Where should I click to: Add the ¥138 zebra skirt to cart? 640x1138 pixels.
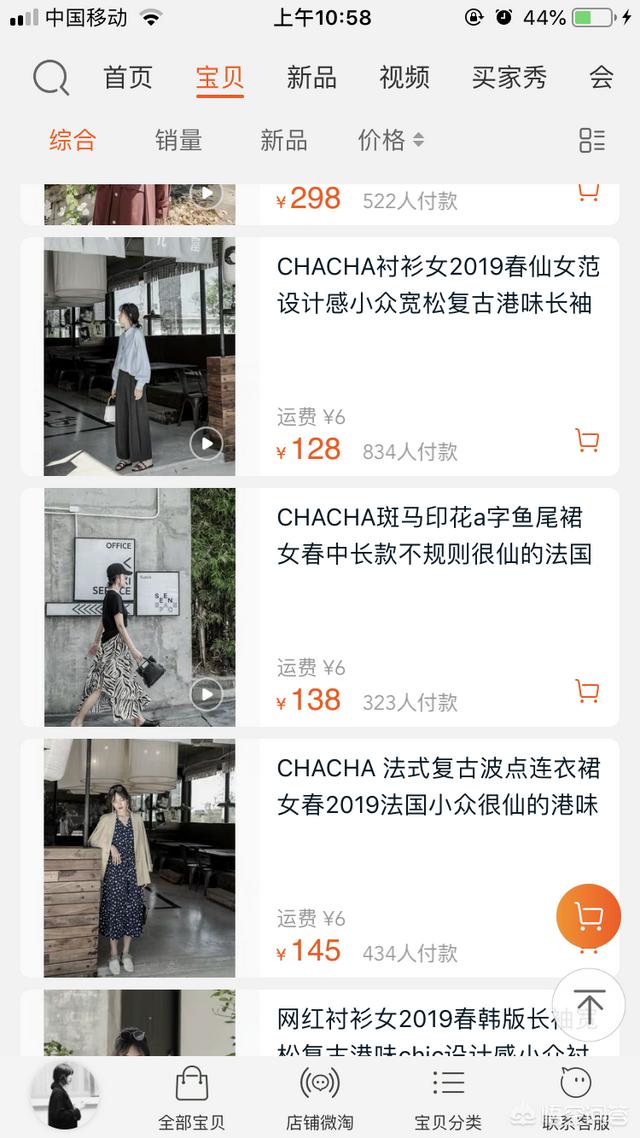[x=587, y=691]
